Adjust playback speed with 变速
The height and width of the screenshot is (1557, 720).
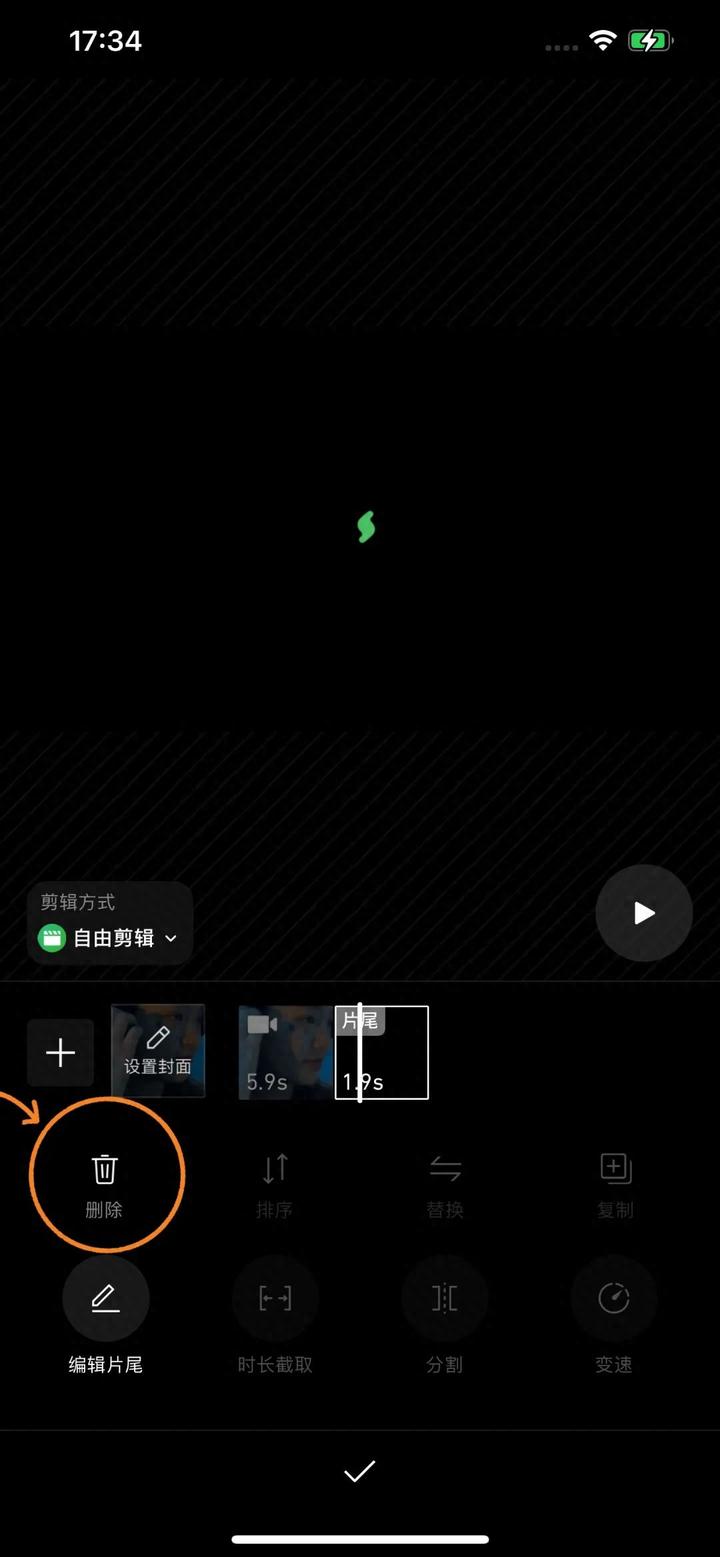coord(614,1312)
